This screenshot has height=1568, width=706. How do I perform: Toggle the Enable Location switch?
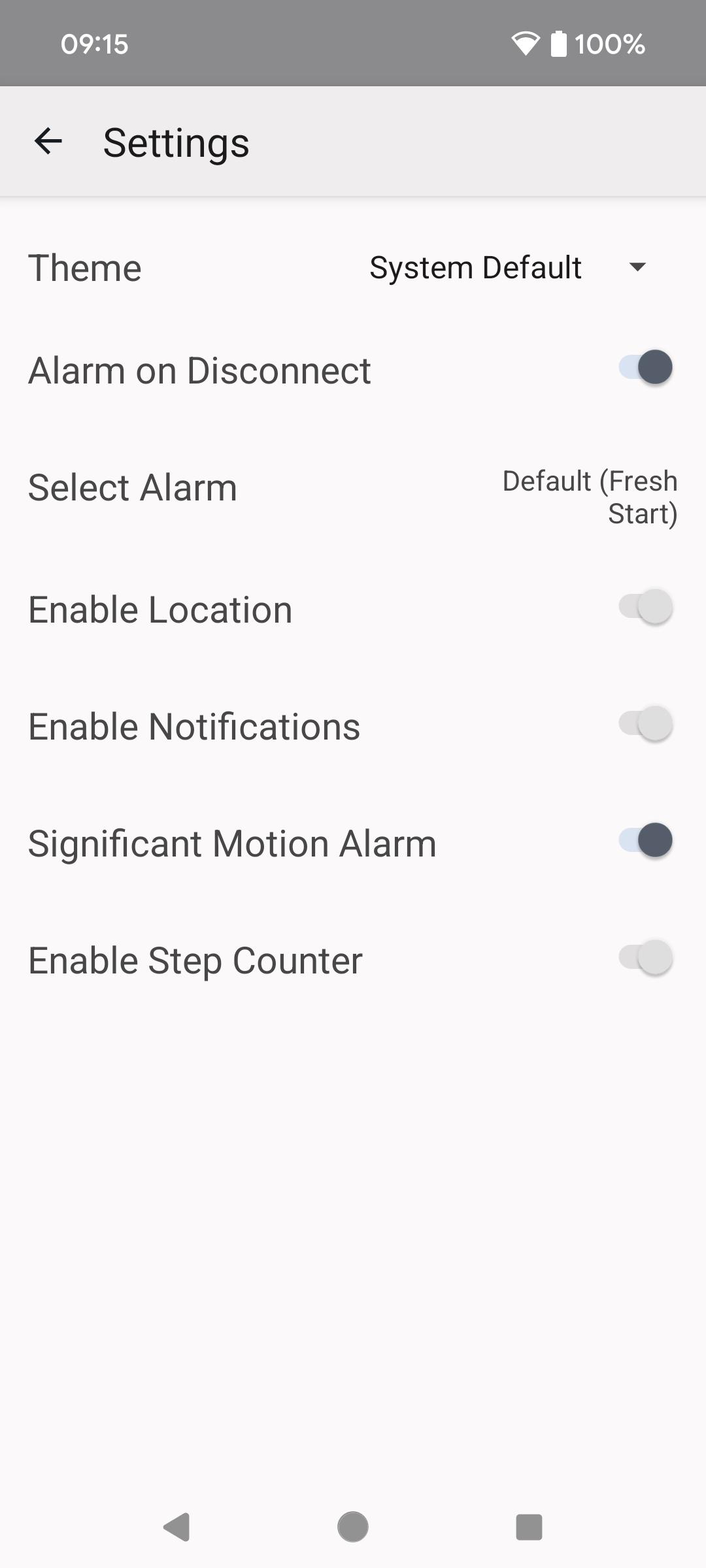(x=645, y=608)
